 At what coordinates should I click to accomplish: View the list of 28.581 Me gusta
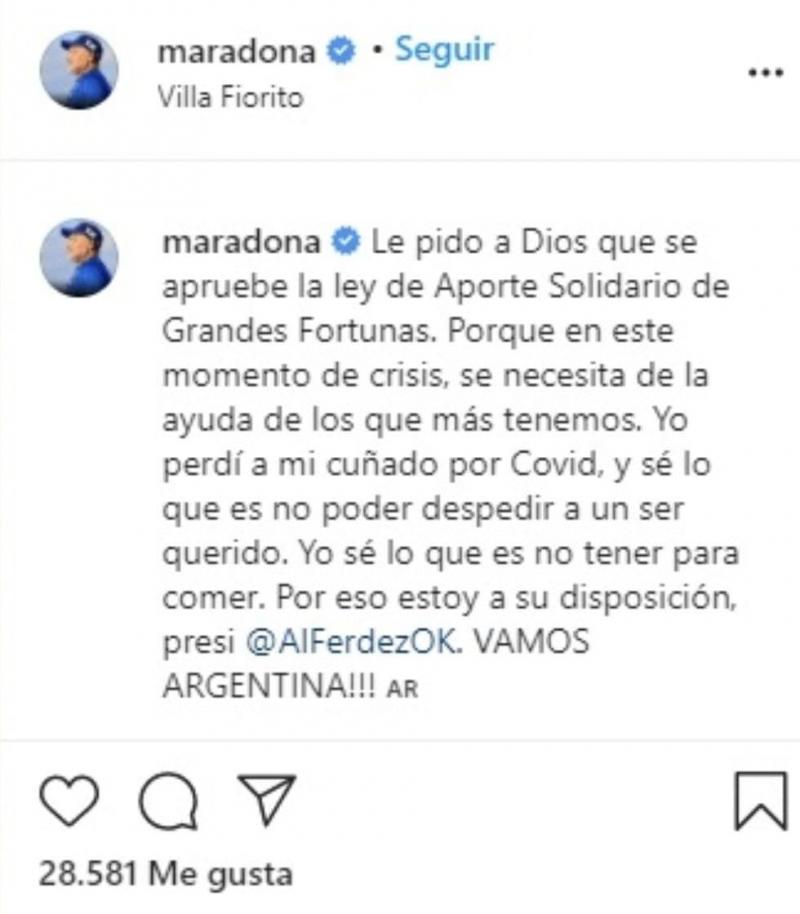point(166,873)
